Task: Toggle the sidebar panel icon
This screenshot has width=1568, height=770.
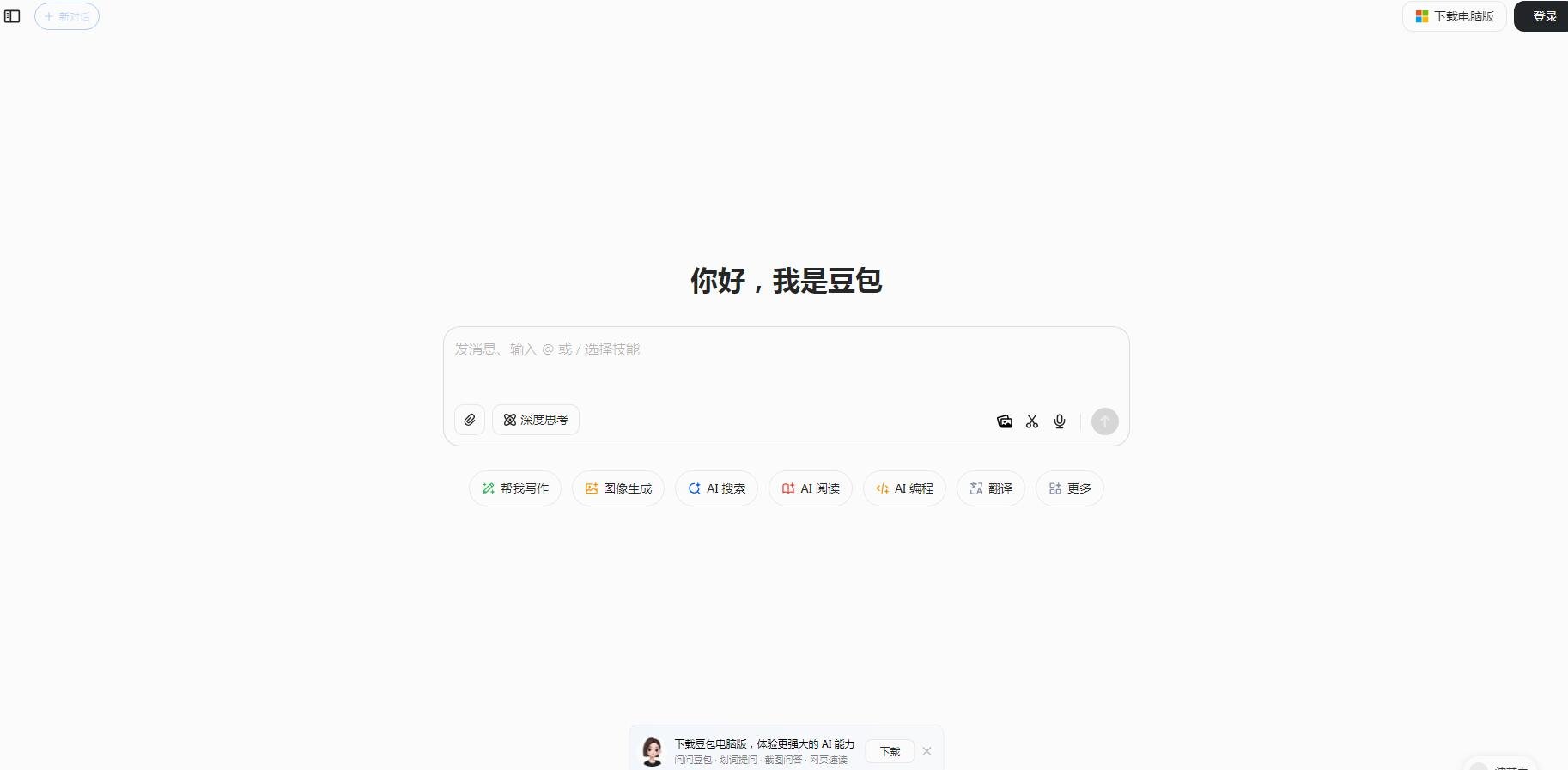Action: (x=12, y=16)
